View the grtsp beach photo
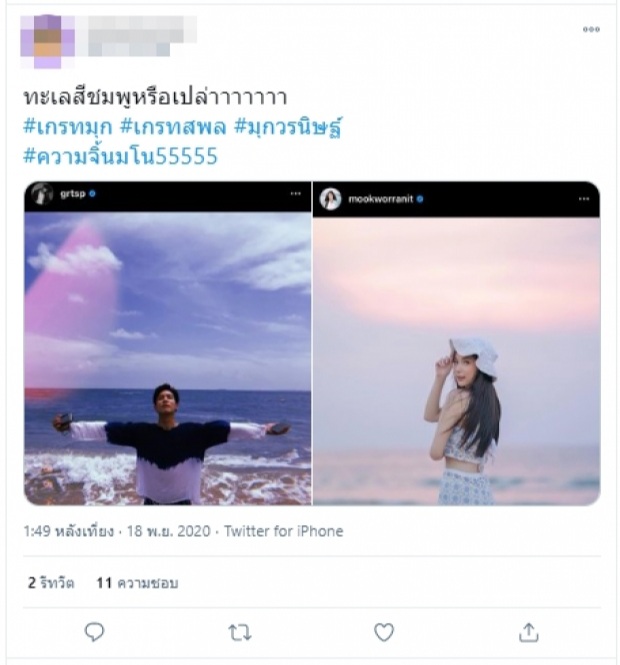This screenshot has height=665, width=620. click(167, 343)
